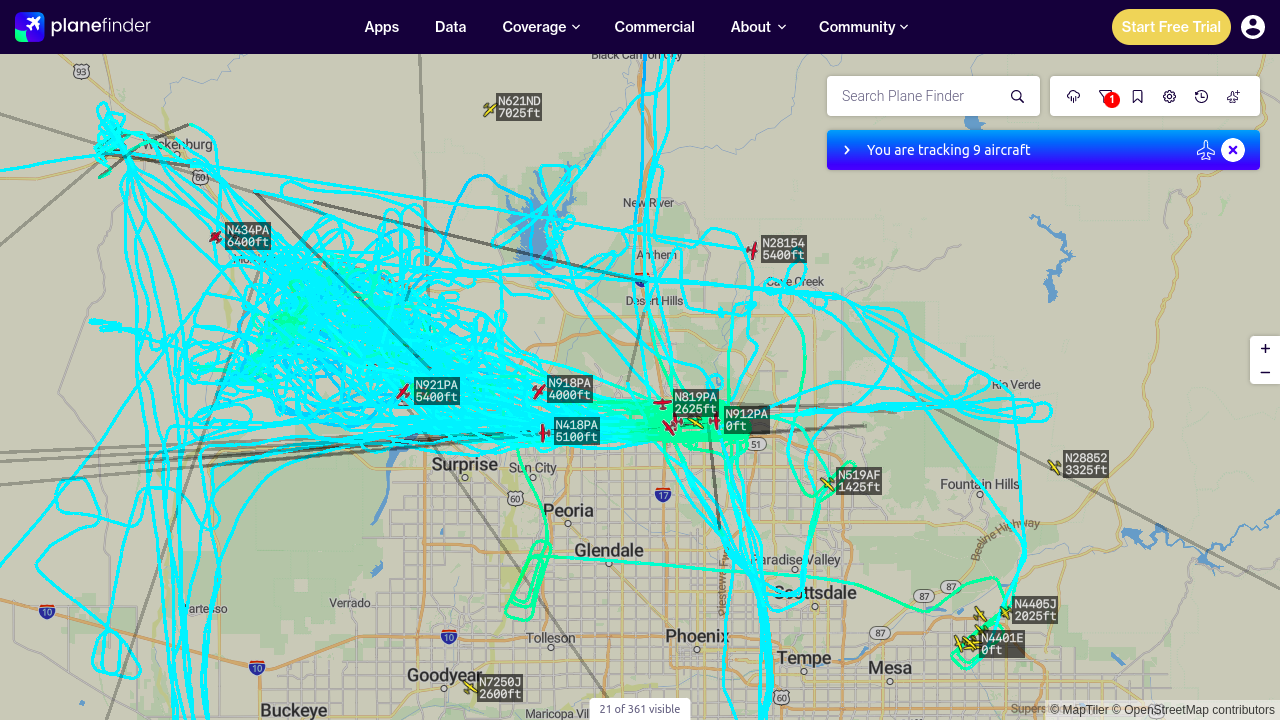Go to the Apps page

(x=382, y=27)
